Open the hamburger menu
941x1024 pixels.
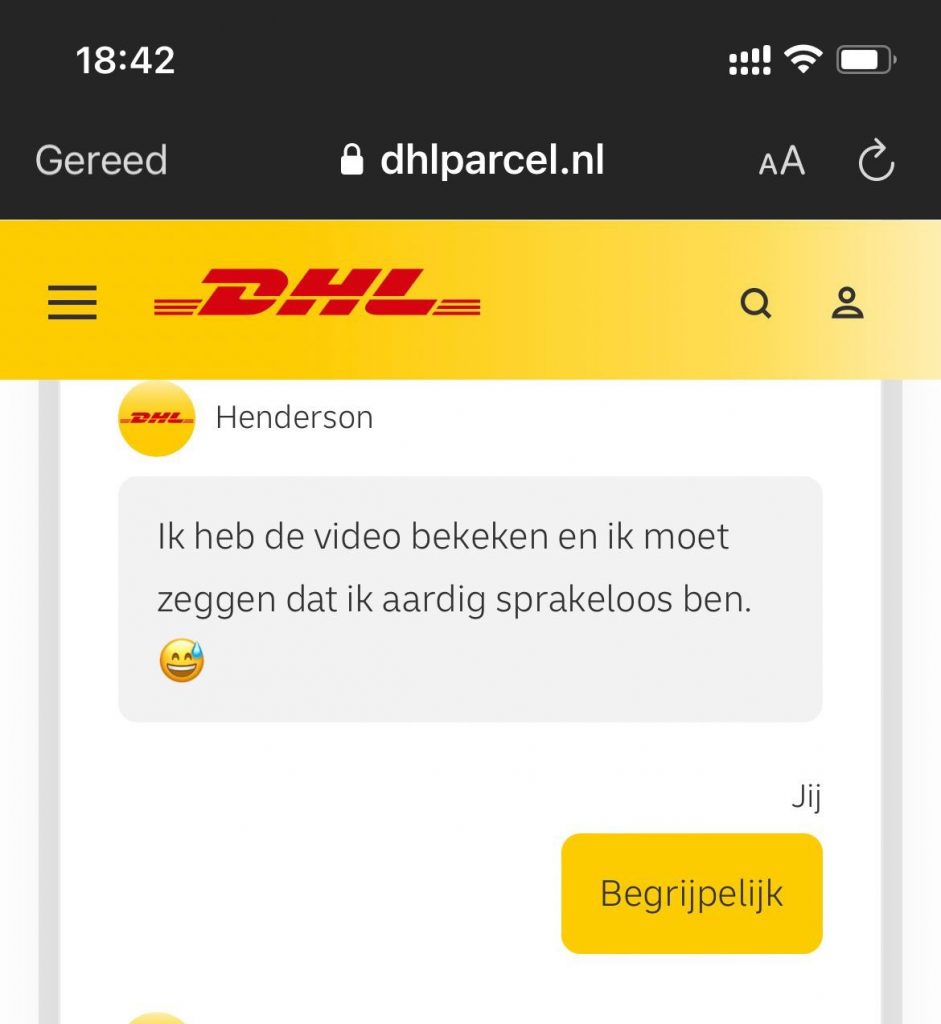pyautogui.click(x=73, y=302)
